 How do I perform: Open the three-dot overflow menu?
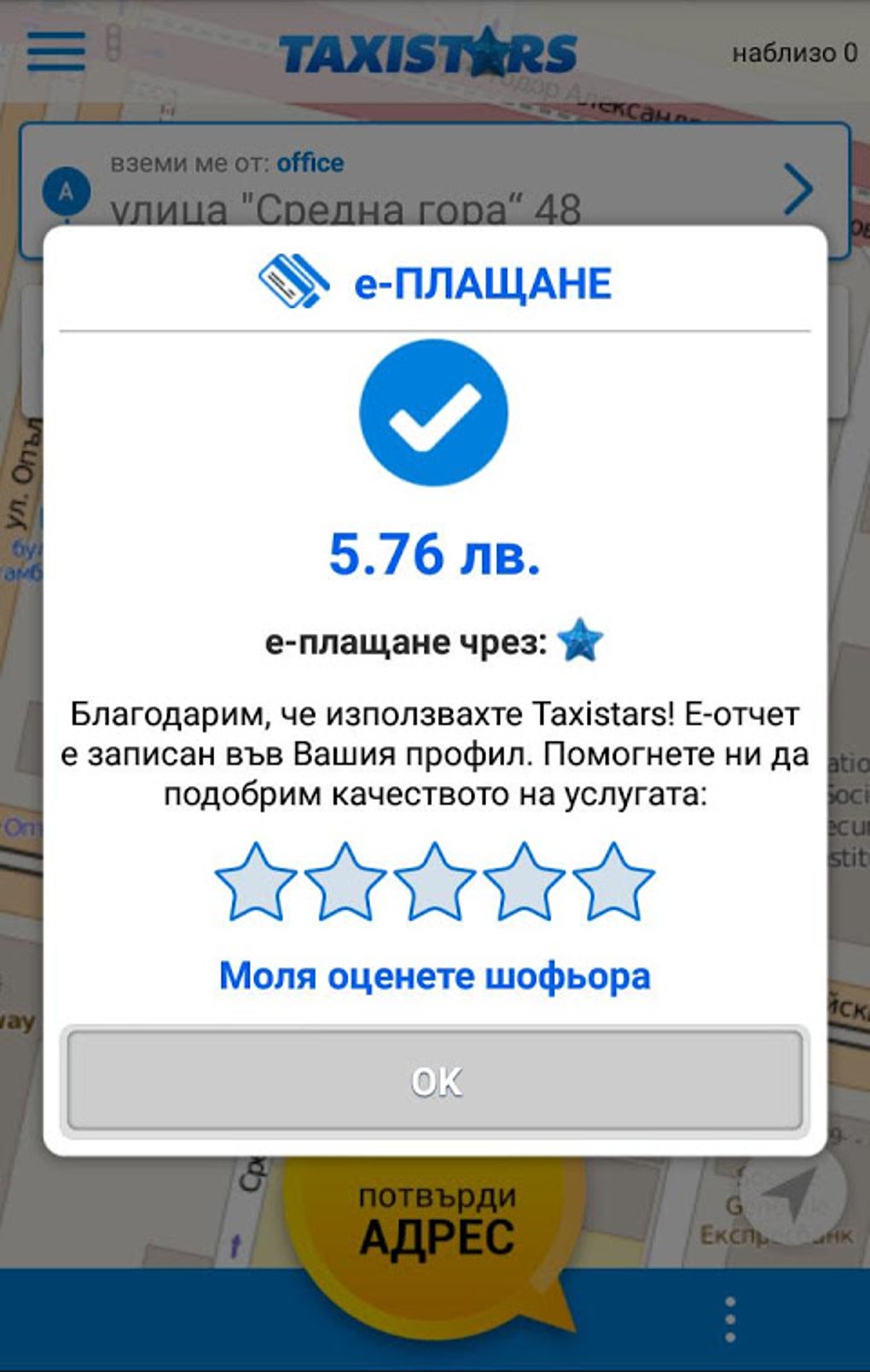click(730, 1320)
